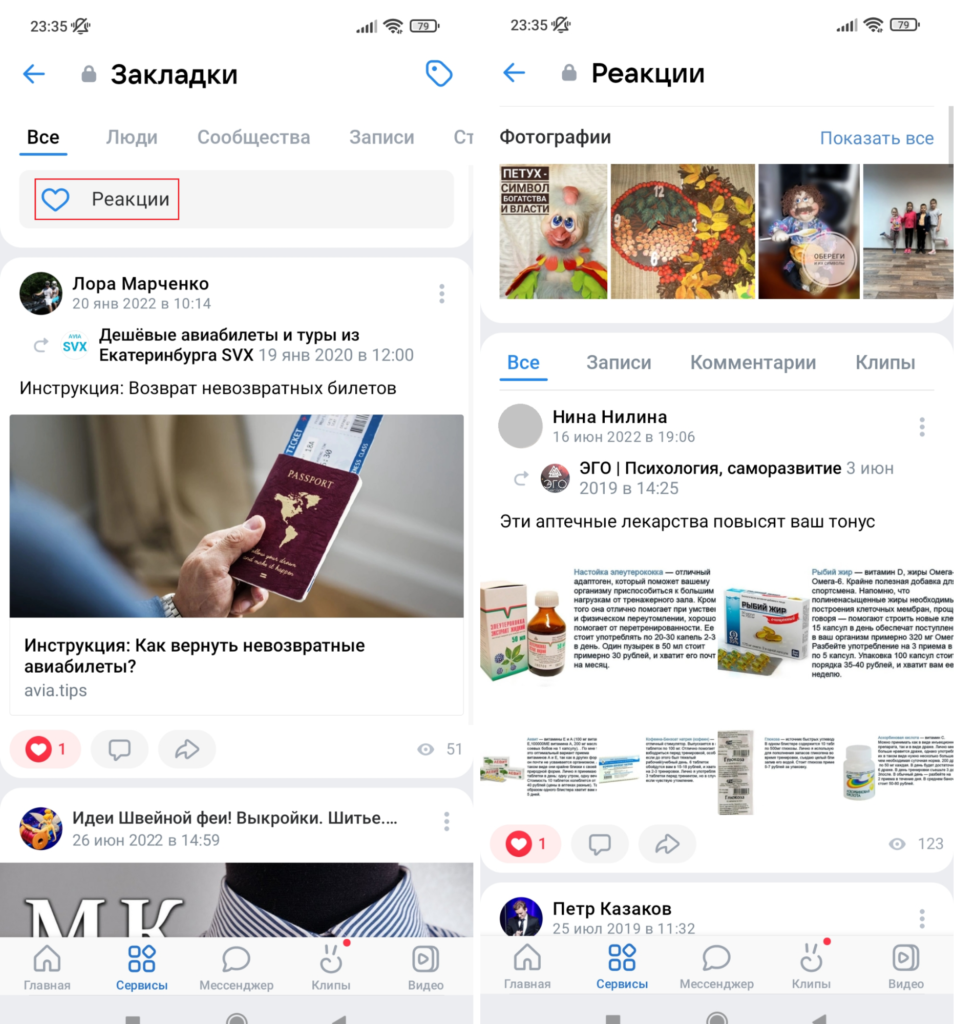
Task: Switch to the Сообщества tab in Закладки
Action: click(253, 137)
